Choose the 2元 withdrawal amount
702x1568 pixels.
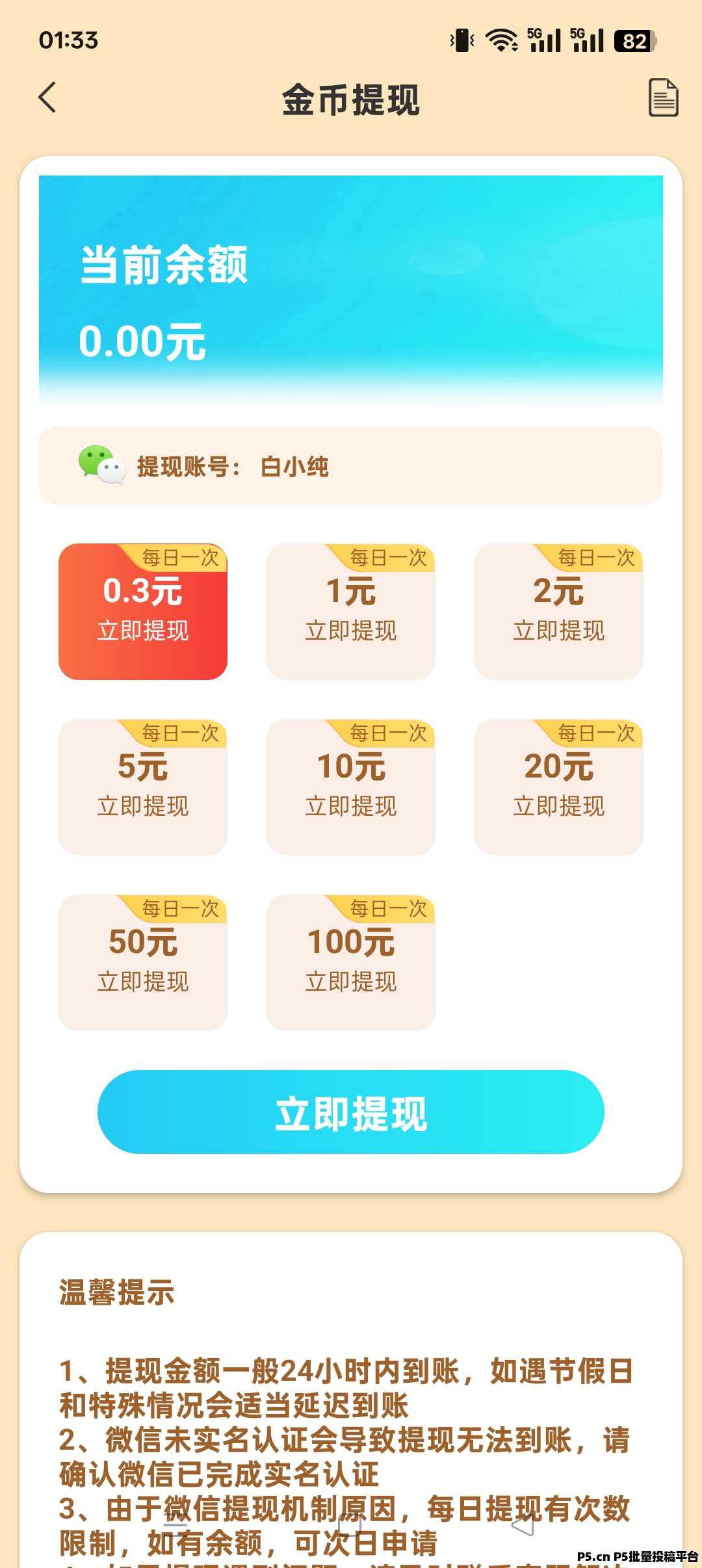click(559, 612)
